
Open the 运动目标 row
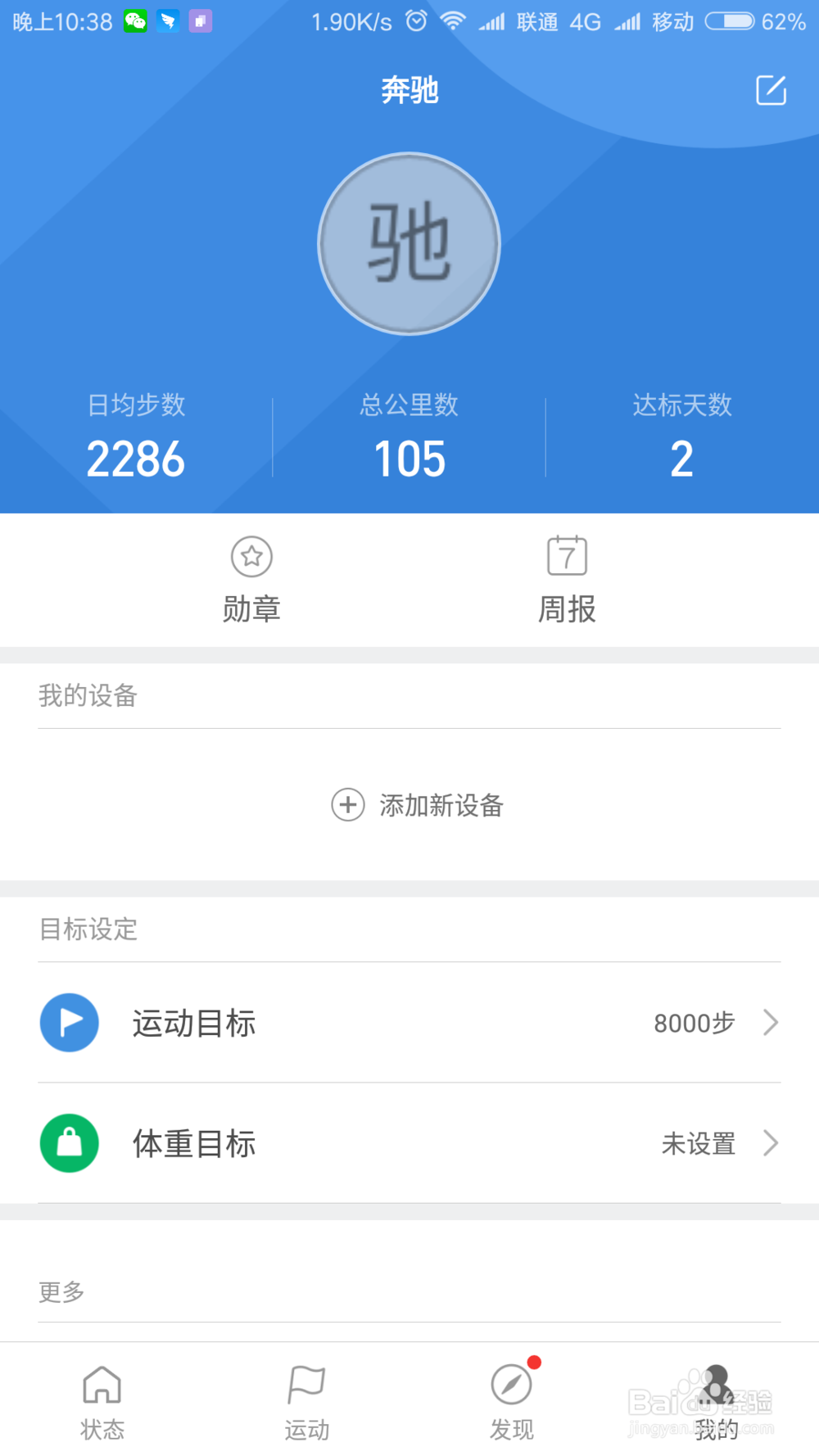coord(409,1023)
